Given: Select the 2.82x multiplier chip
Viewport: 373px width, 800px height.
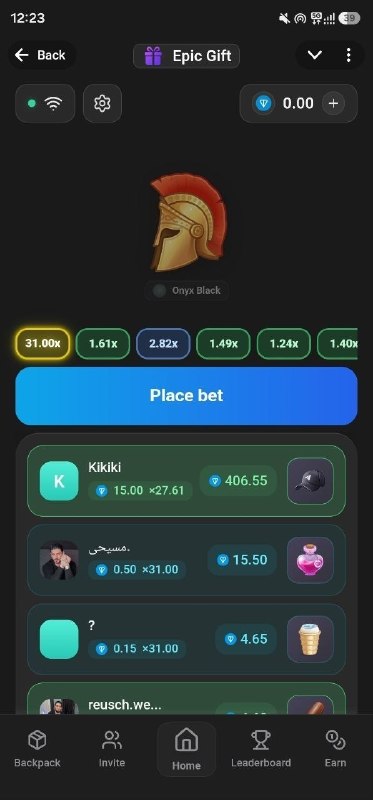Looking at the screenshot, I should tap(163, 343).
